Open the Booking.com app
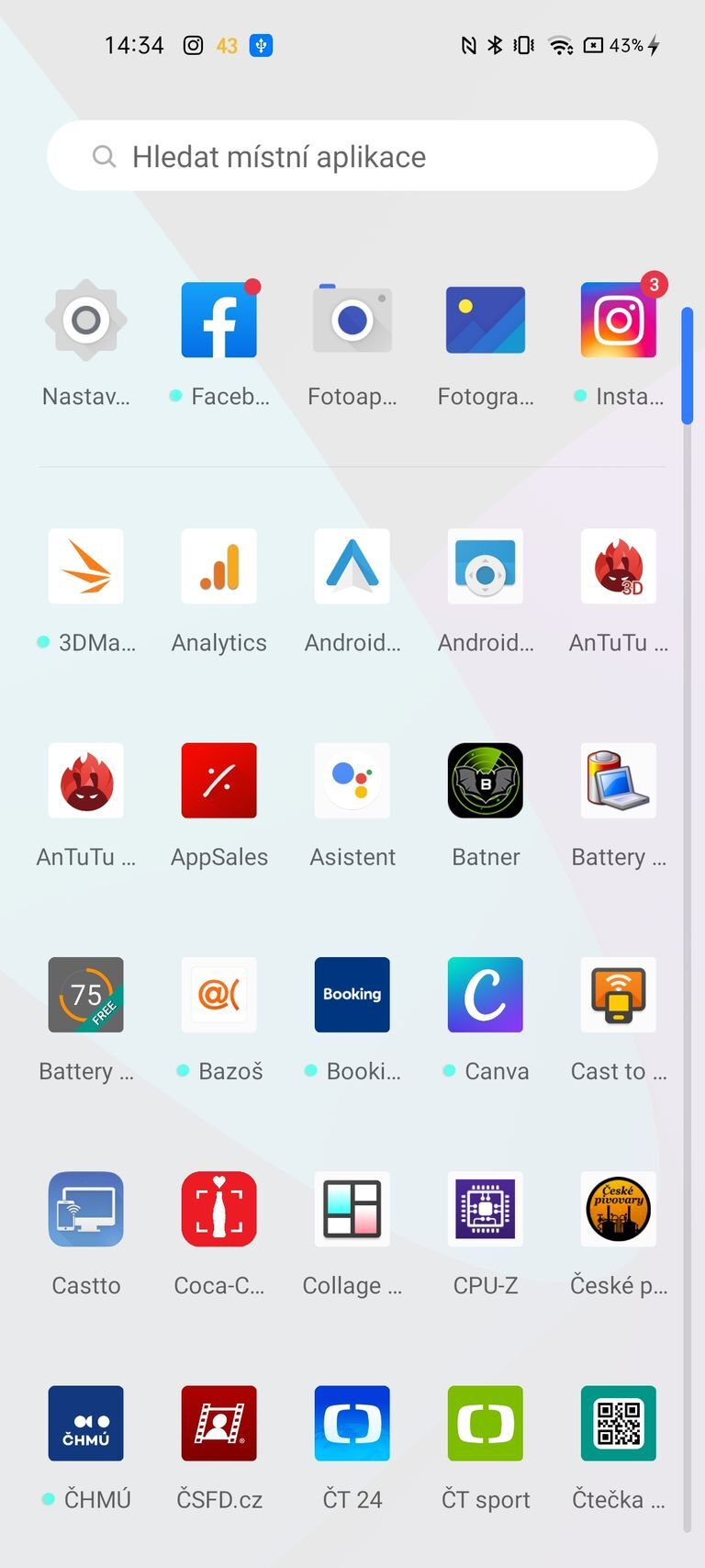The width and height of the screenshot is (705, 1568). coord(352,995)
